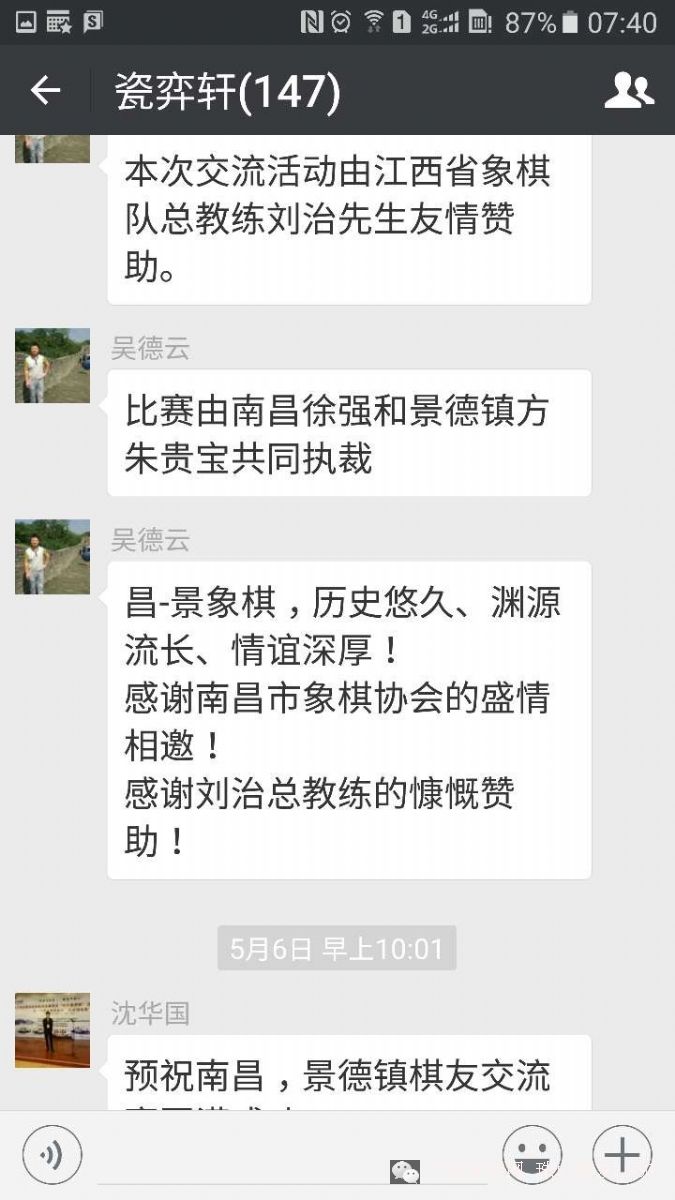Screen dimensions: 675x1200
Task: Tap the message text input field
Action: click(x=292, y=1155)
